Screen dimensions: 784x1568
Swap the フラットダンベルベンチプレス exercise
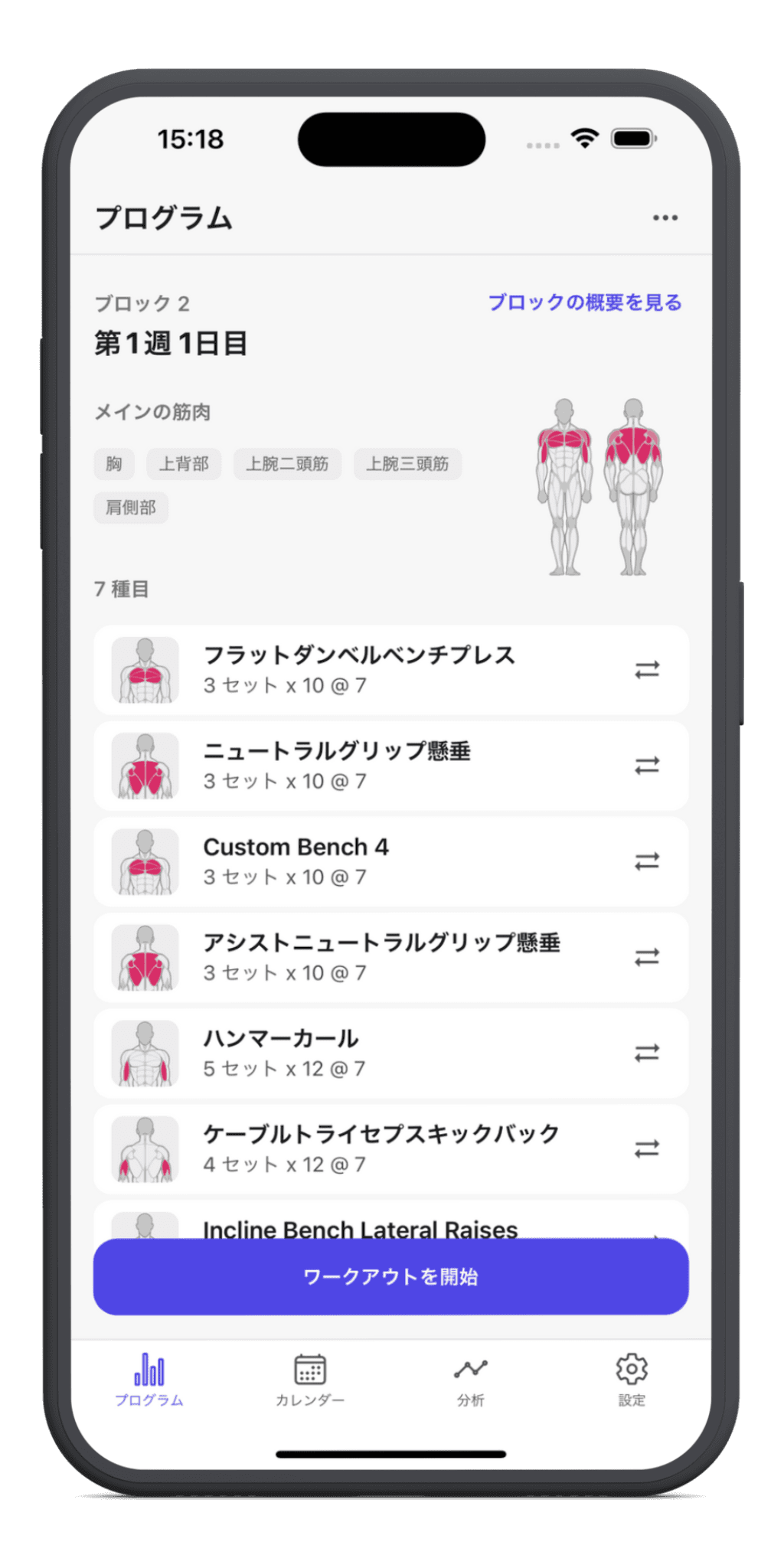click(647, 670)
